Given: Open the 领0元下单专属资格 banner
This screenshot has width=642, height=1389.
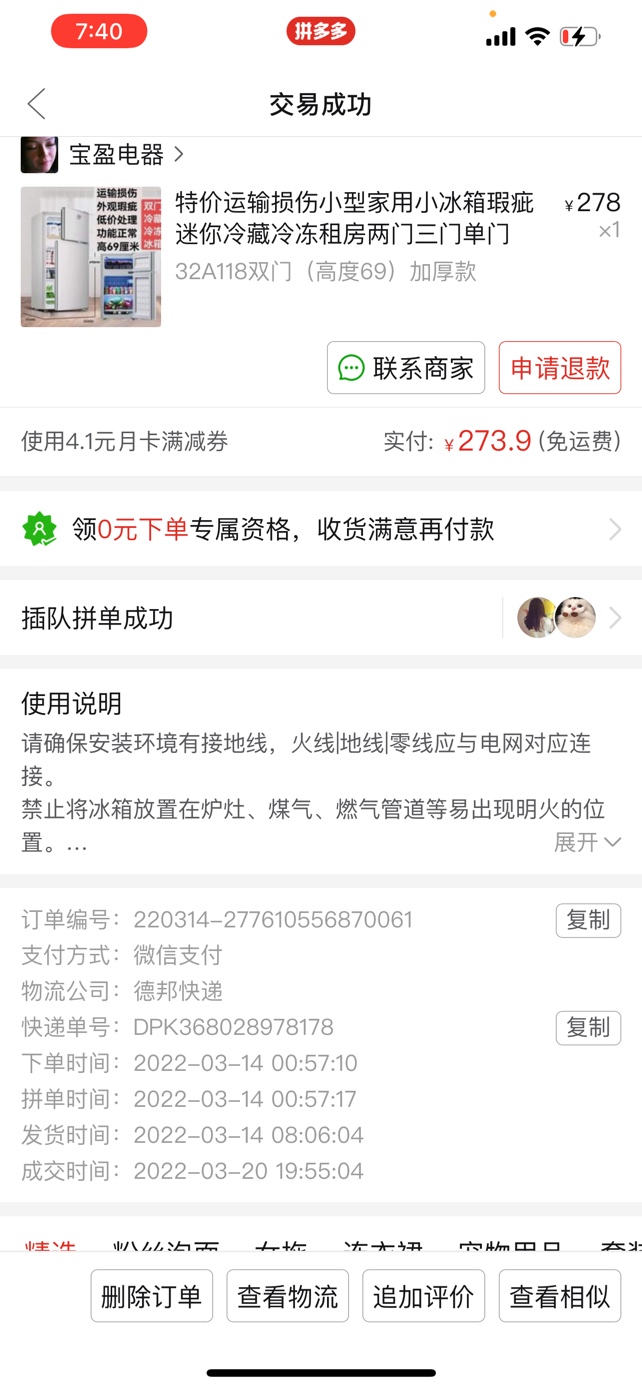Looking at the screenshot, I should point(320,529).
